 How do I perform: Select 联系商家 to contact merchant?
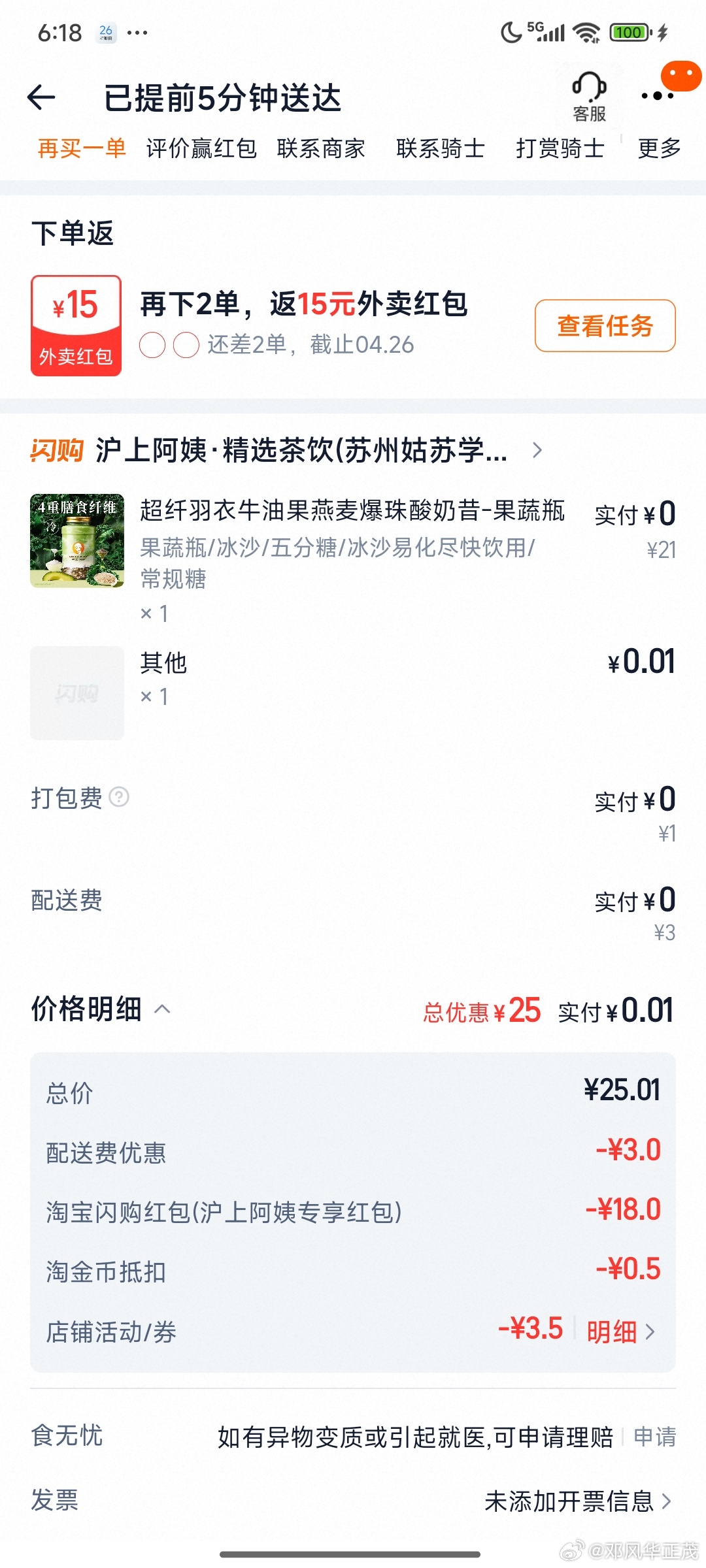321,148
